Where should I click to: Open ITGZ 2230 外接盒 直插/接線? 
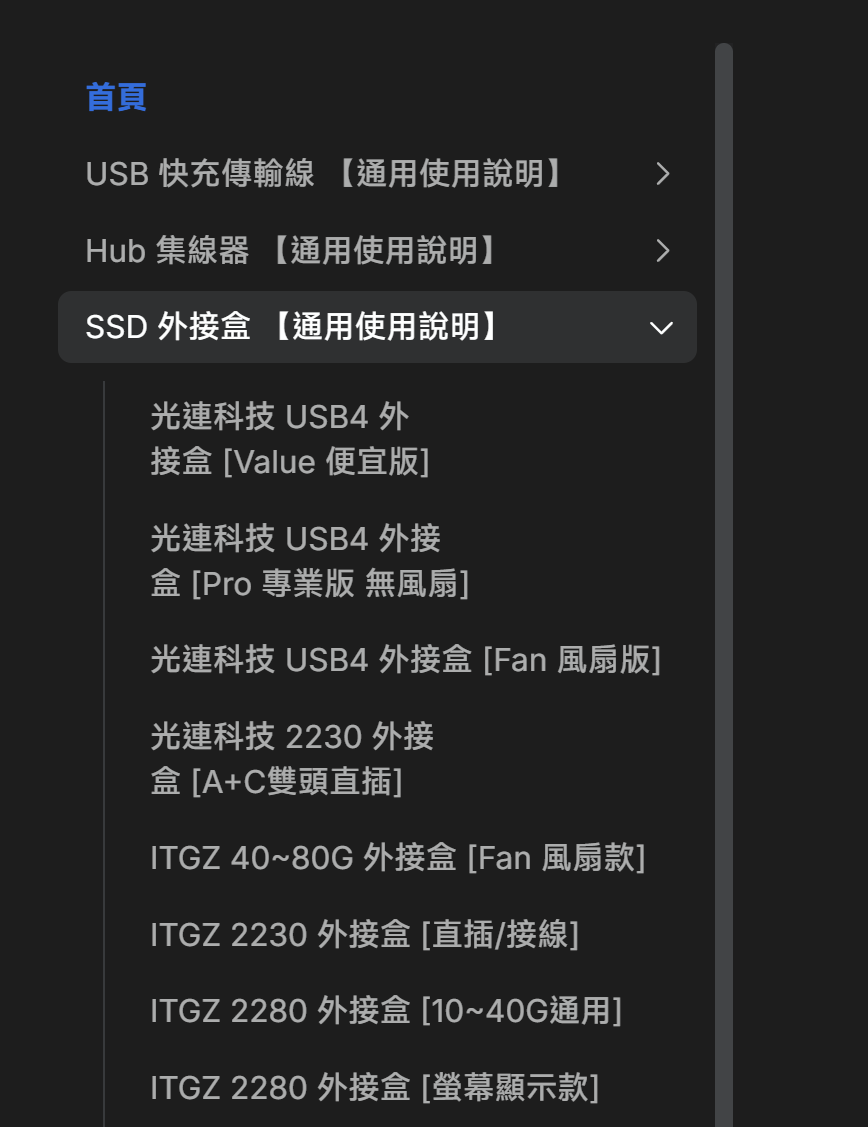[365, 934]
